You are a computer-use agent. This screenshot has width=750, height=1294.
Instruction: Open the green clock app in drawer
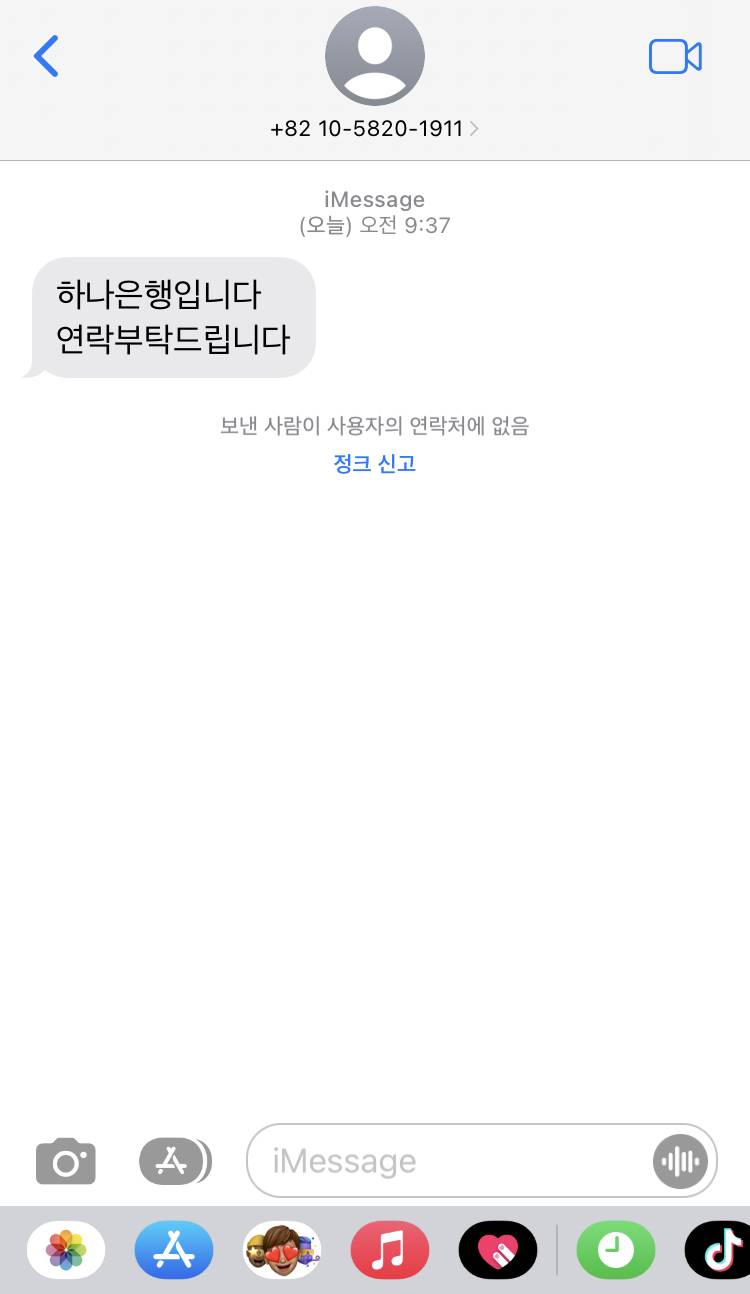tap(616, 1250)
